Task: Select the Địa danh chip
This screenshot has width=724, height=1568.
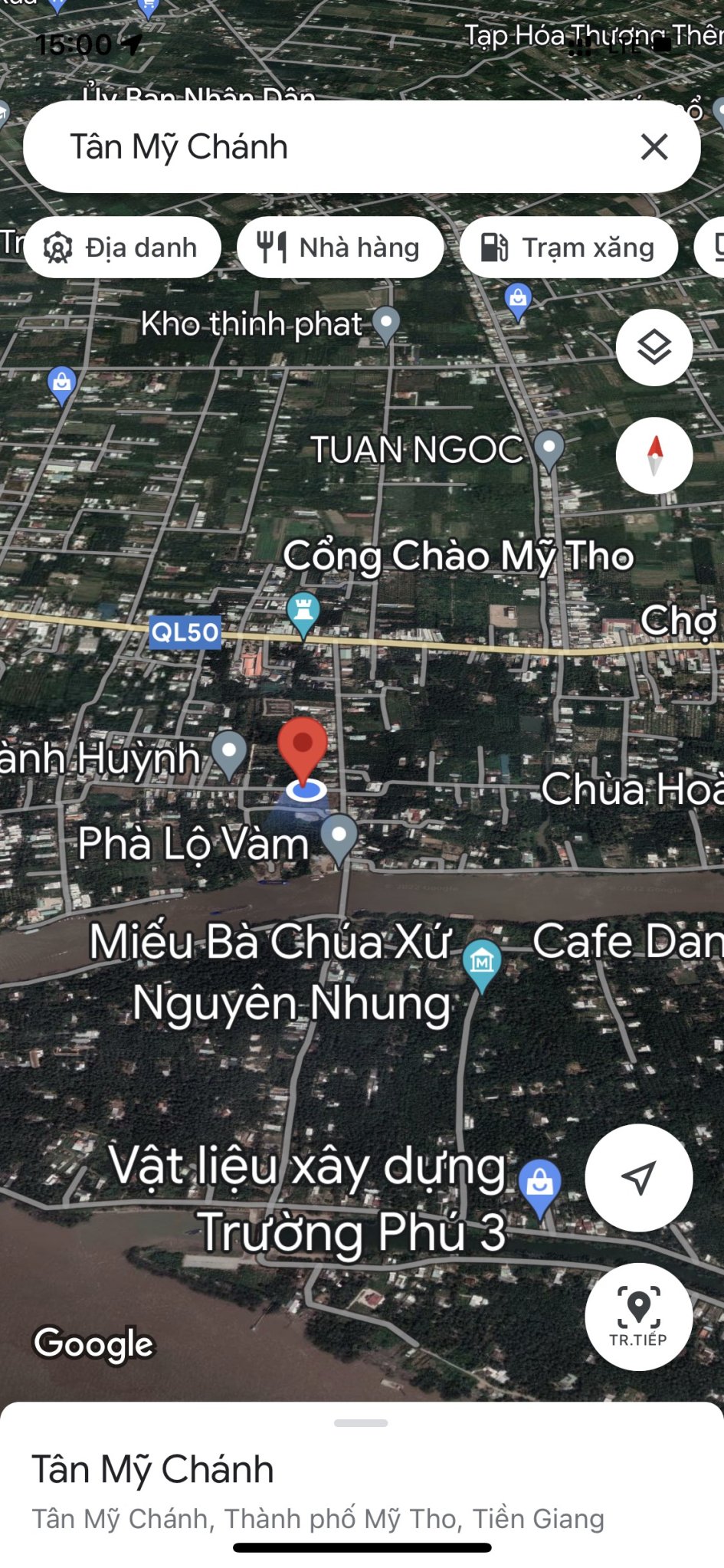Action: [x=123, y=248]
